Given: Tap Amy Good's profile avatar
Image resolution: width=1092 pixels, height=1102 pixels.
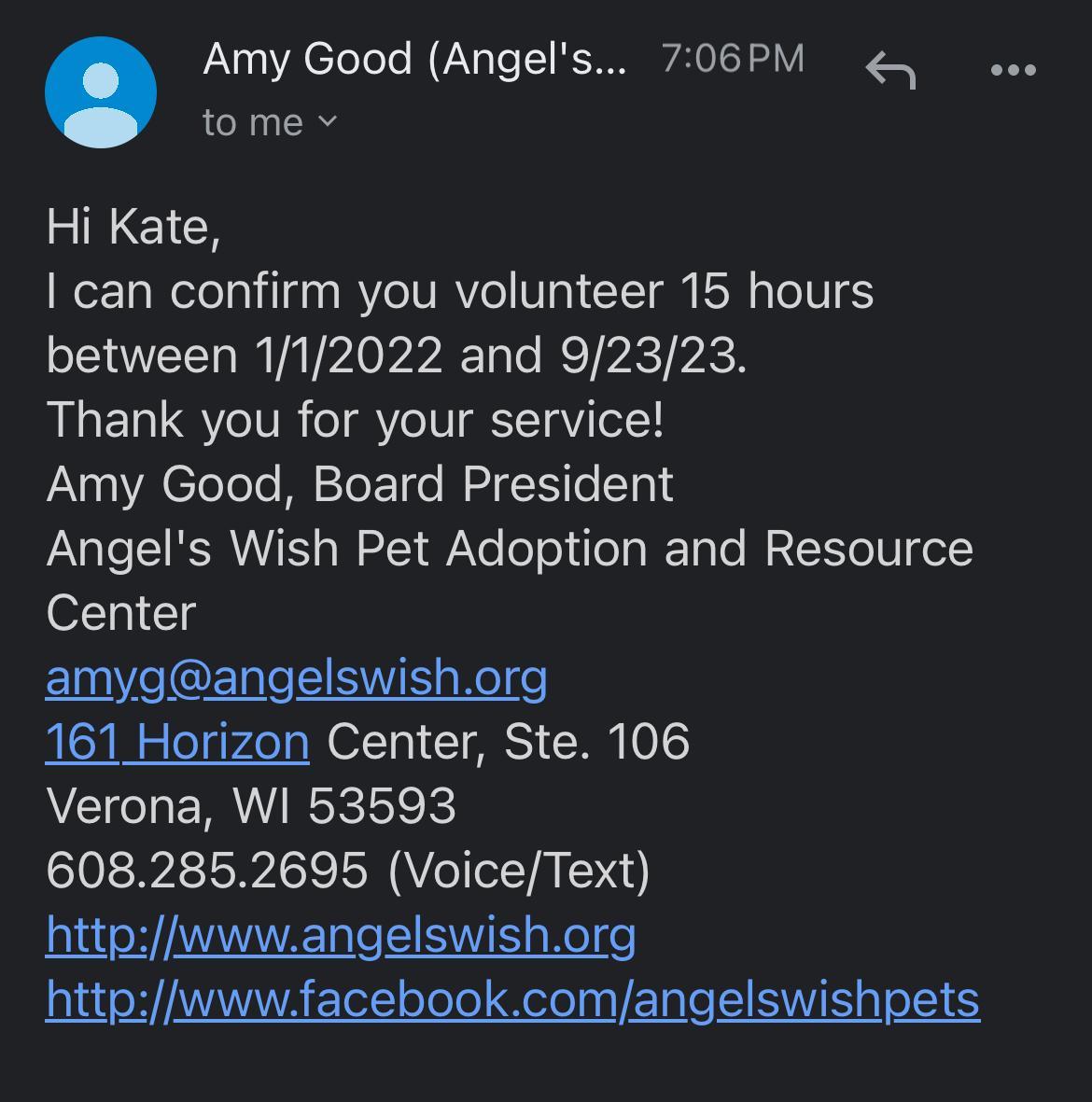Looking at the screenshot, I should (x=101, y=92).
